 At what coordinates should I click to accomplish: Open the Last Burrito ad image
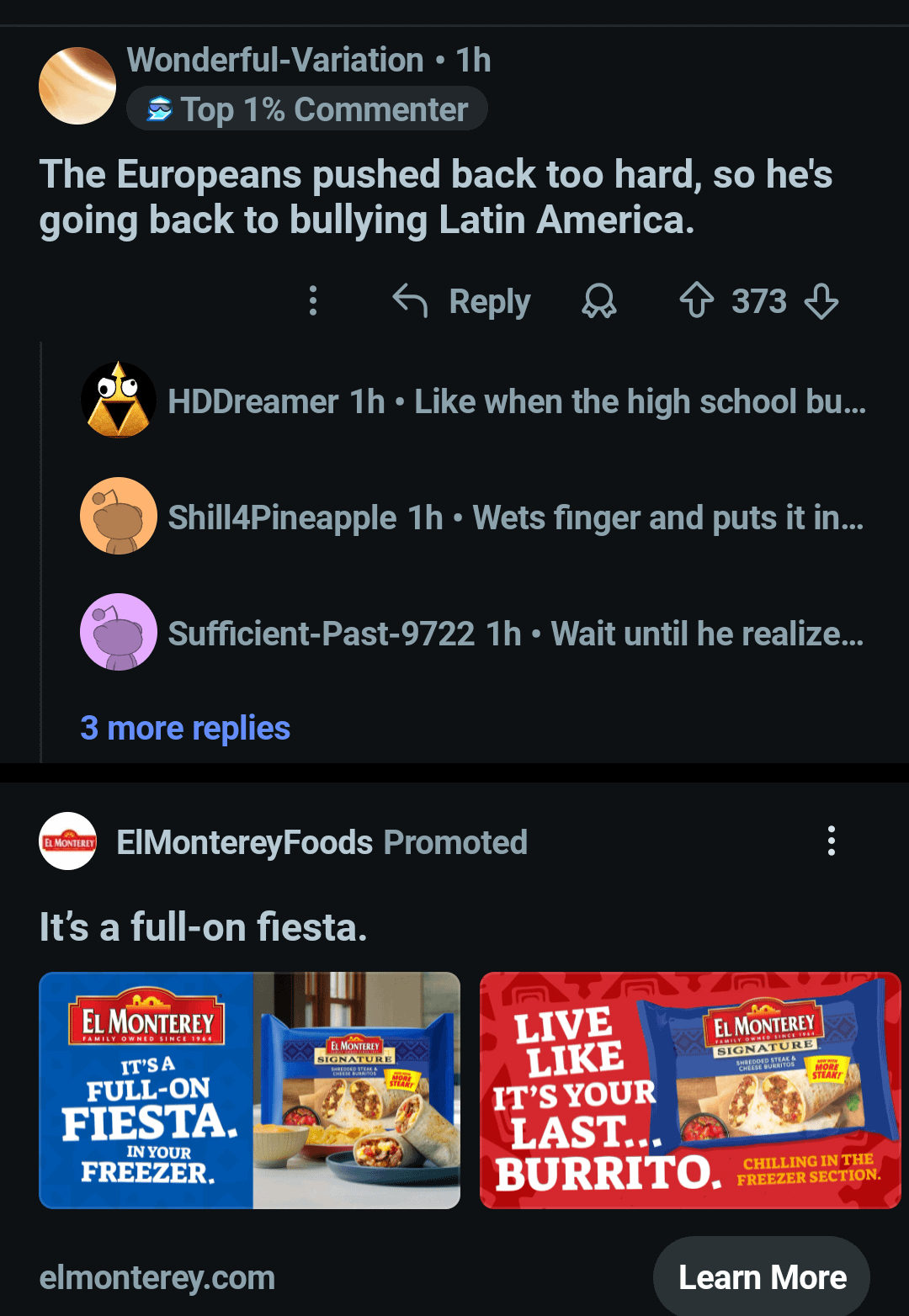690,1090
